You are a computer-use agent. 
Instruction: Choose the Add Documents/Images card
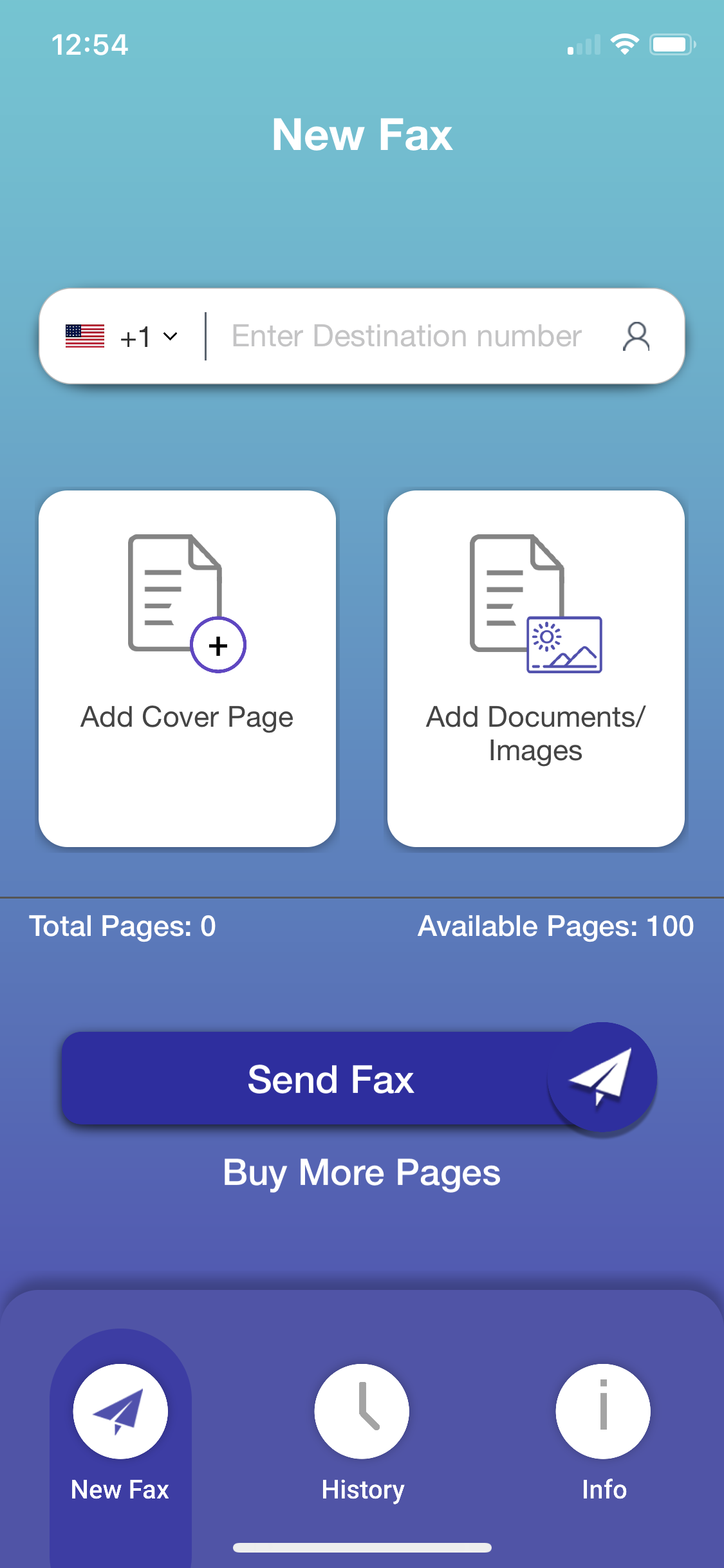(x=535, y=668)
